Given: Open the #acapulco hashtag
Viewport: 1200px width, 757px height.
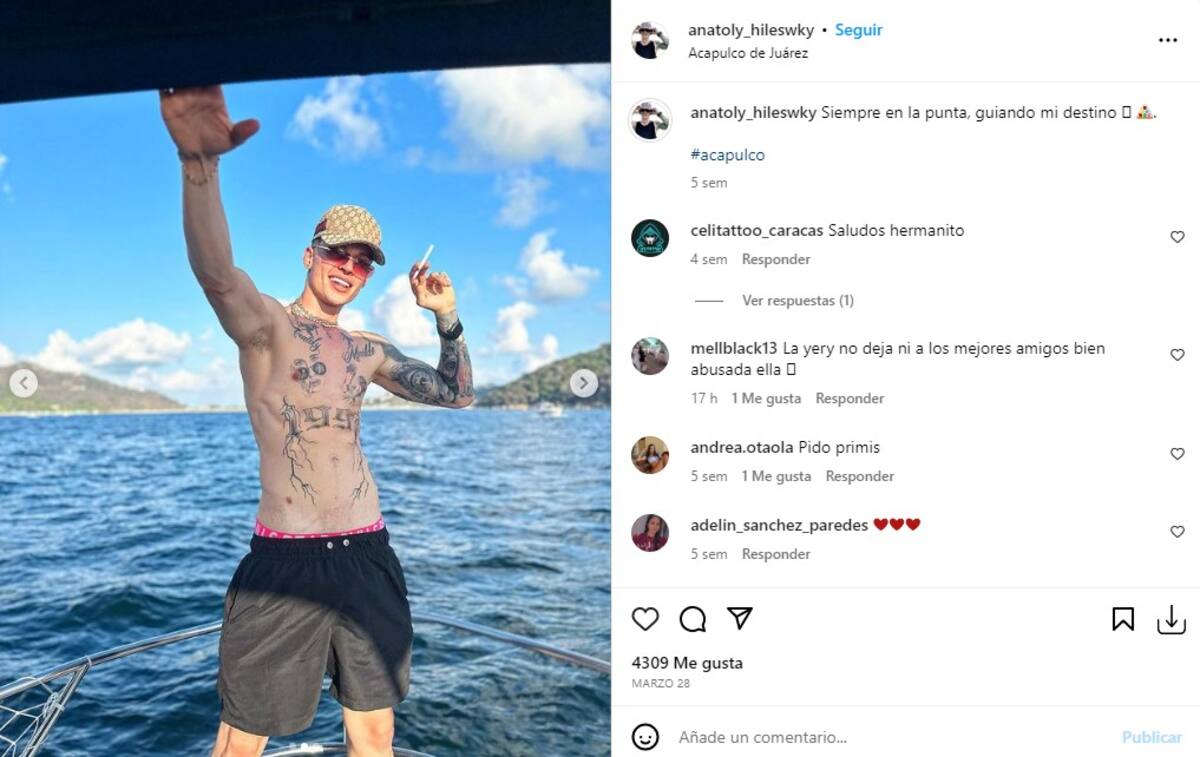Looking at the screenshot, I should (x=727, y=155).
